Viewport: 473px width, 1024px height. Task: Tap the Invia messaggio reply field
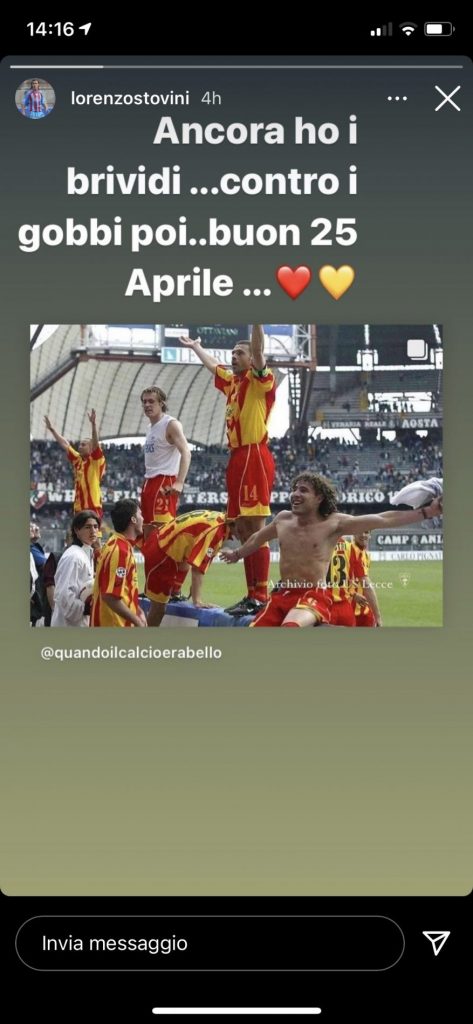(210, 943)
